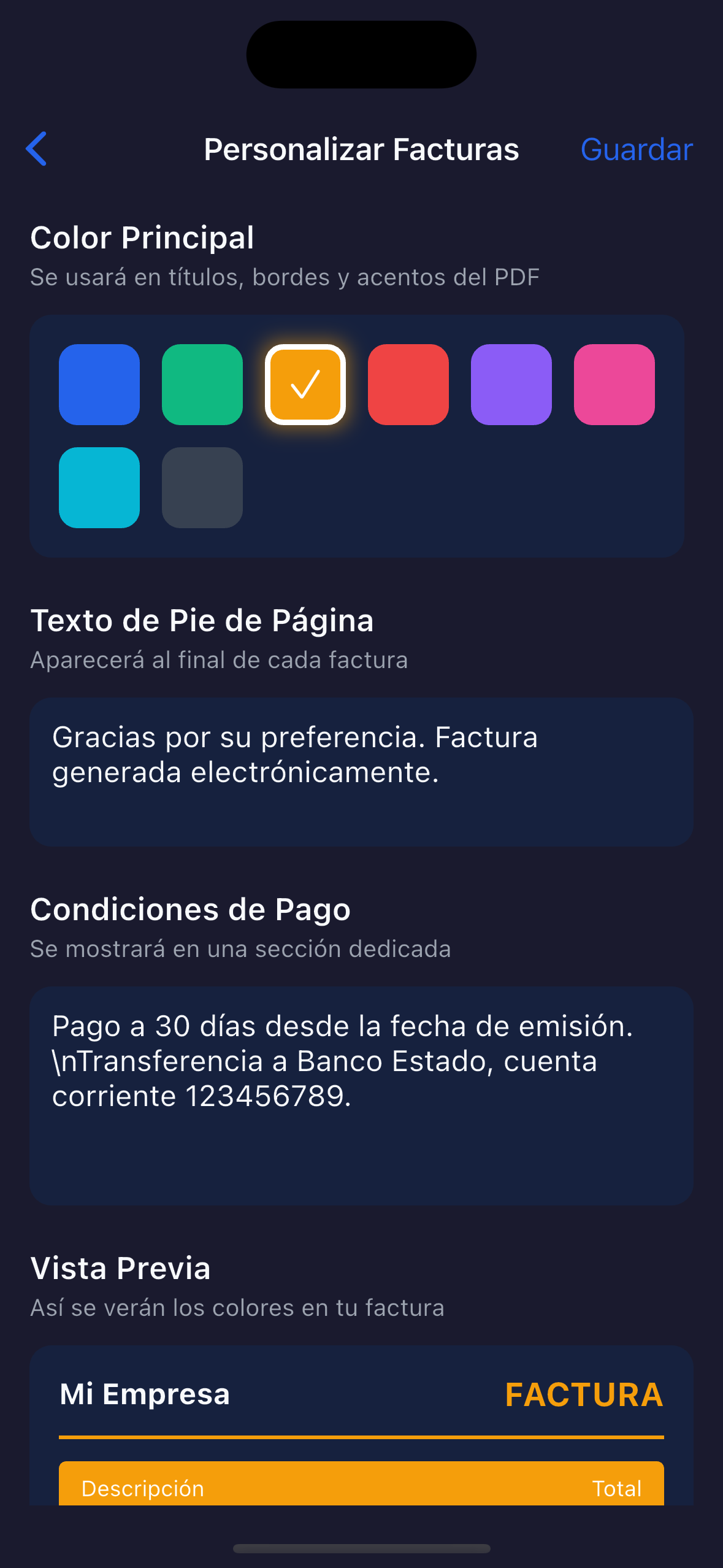The width and height of the screenshot is (723, 1568).
Task: Select the green primary color swatch
Action: point(202,384)
